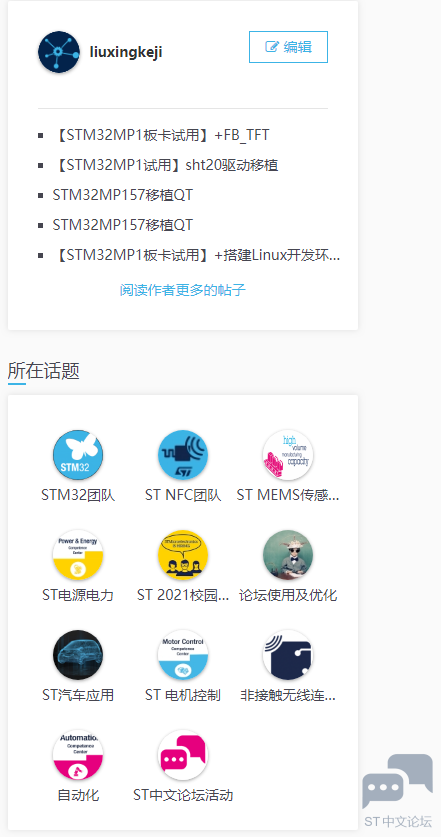Select the ST 电机控制 topic
This screenshot has height=837, width=441.
point(183,666)
